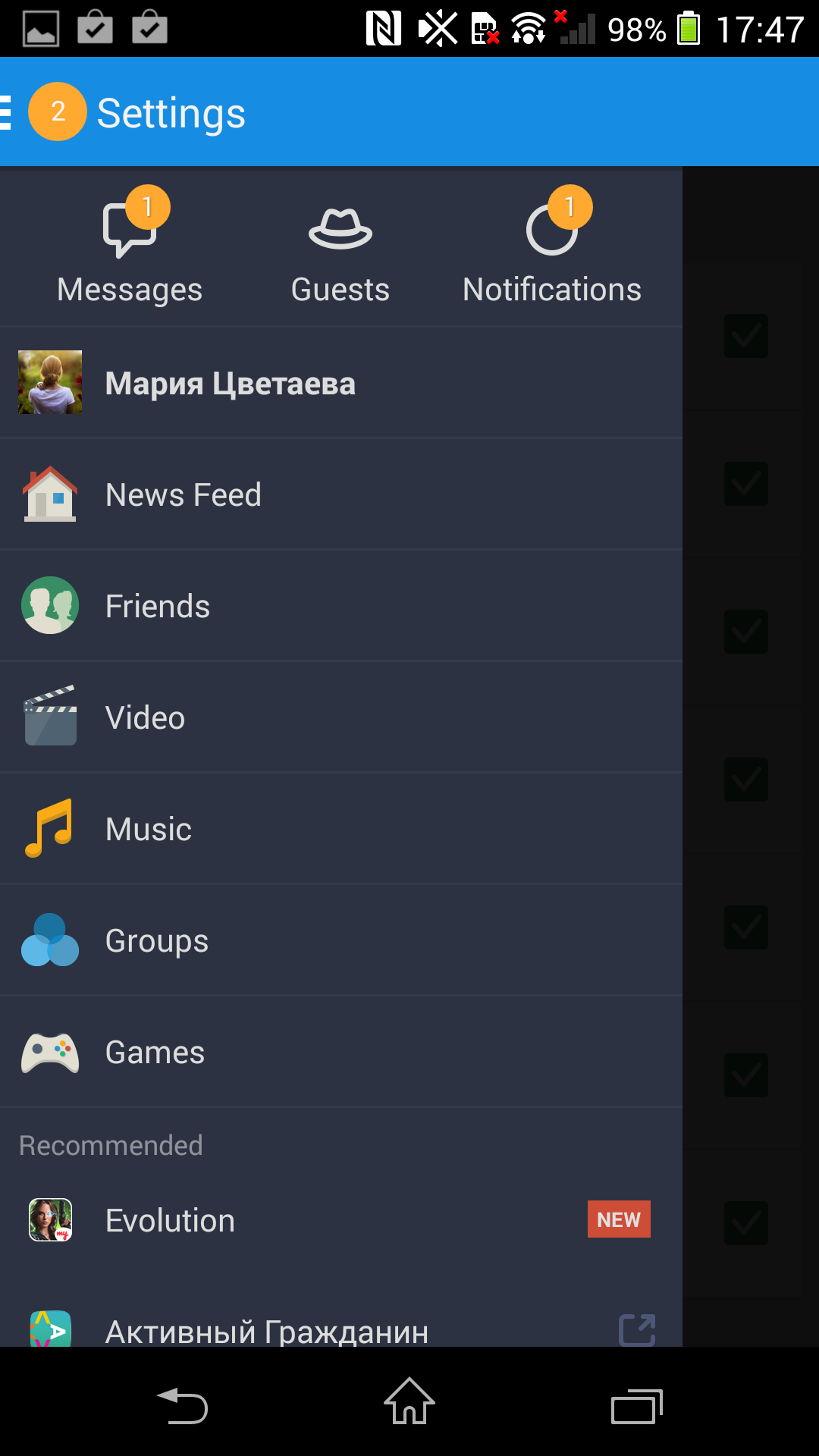
Task: Open the Music section
Action: [149, 829]
